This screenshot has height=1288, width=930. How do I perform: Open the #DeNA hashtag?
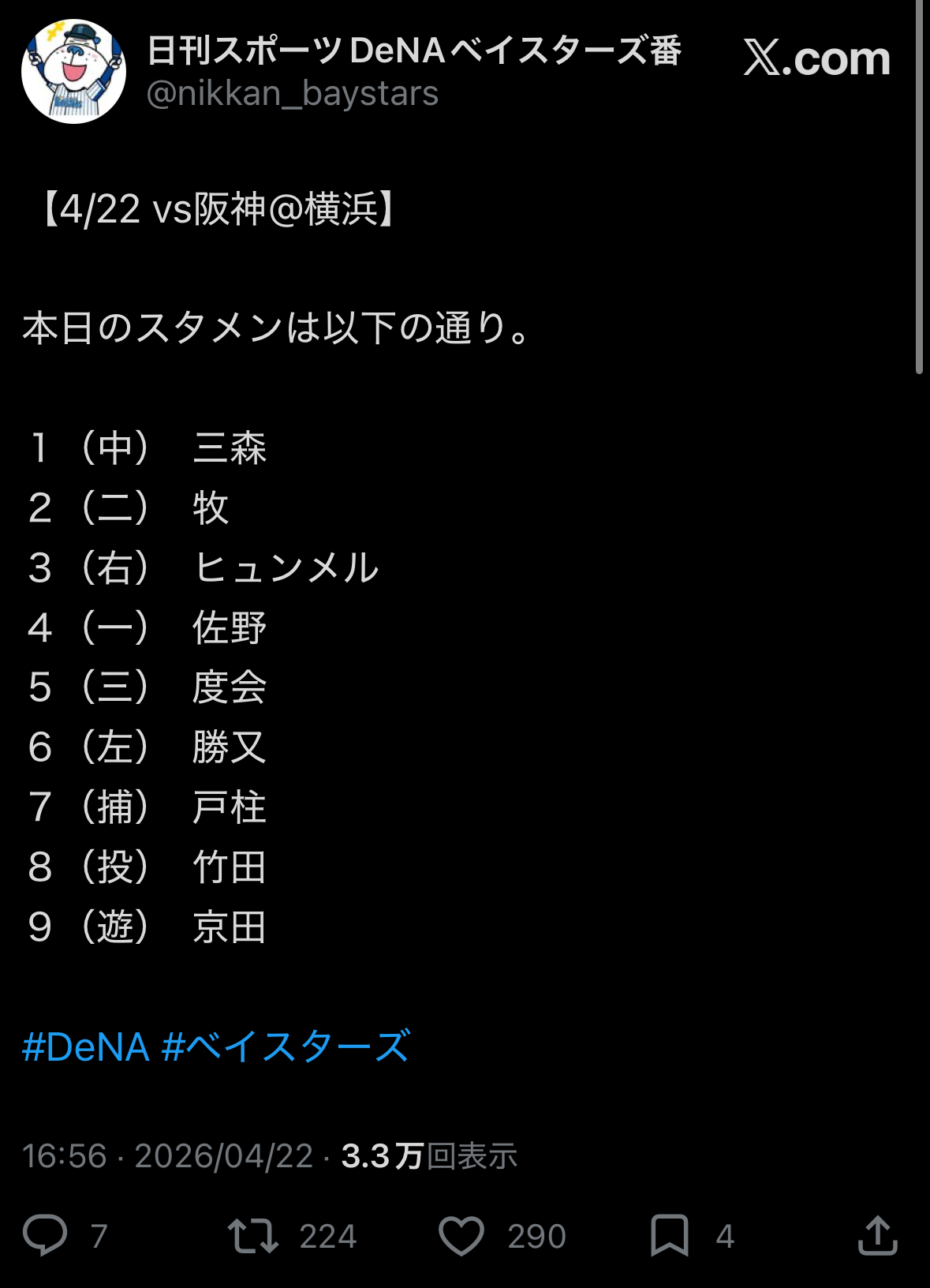click(x=86, y=1047)
